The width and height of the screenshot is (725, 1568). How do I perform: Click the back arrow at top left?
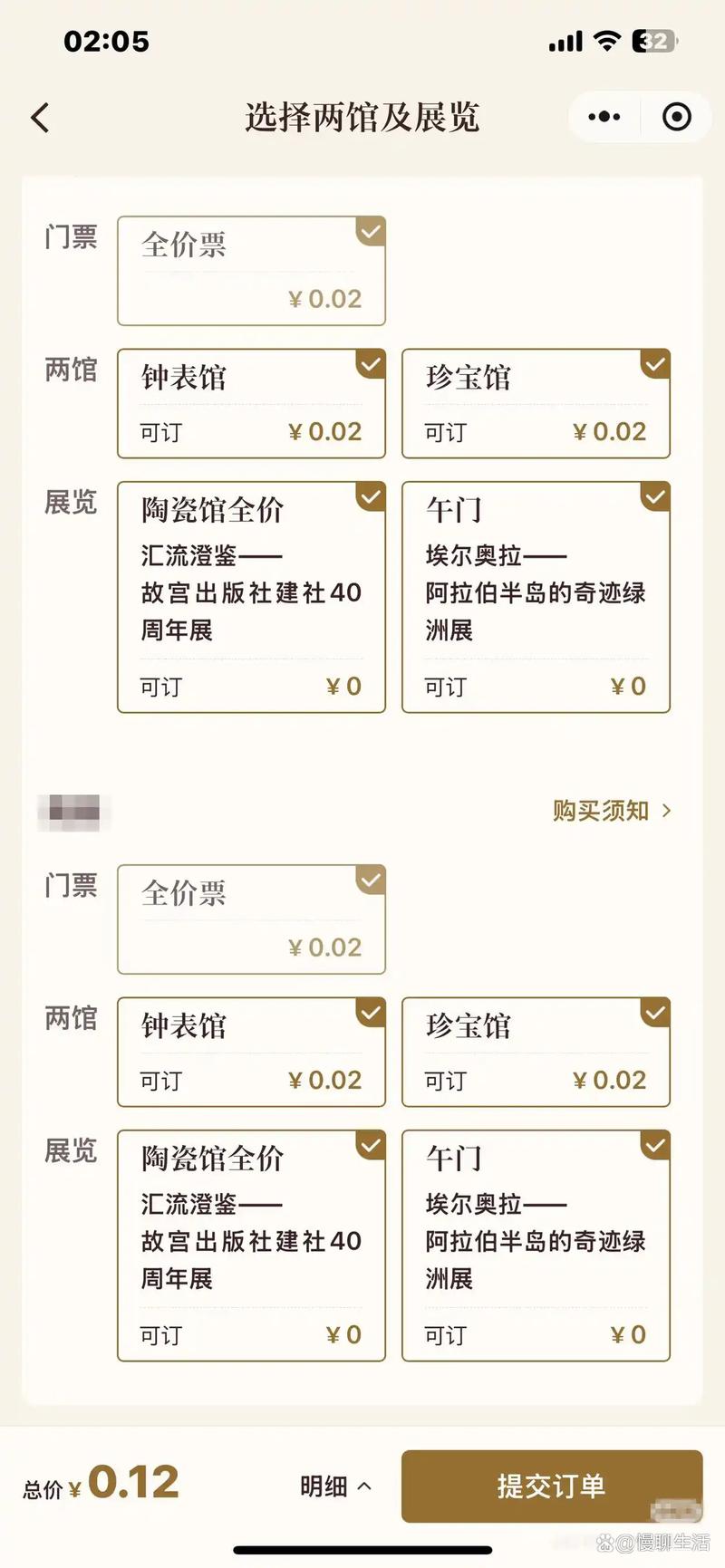click(x=39, y=118)
